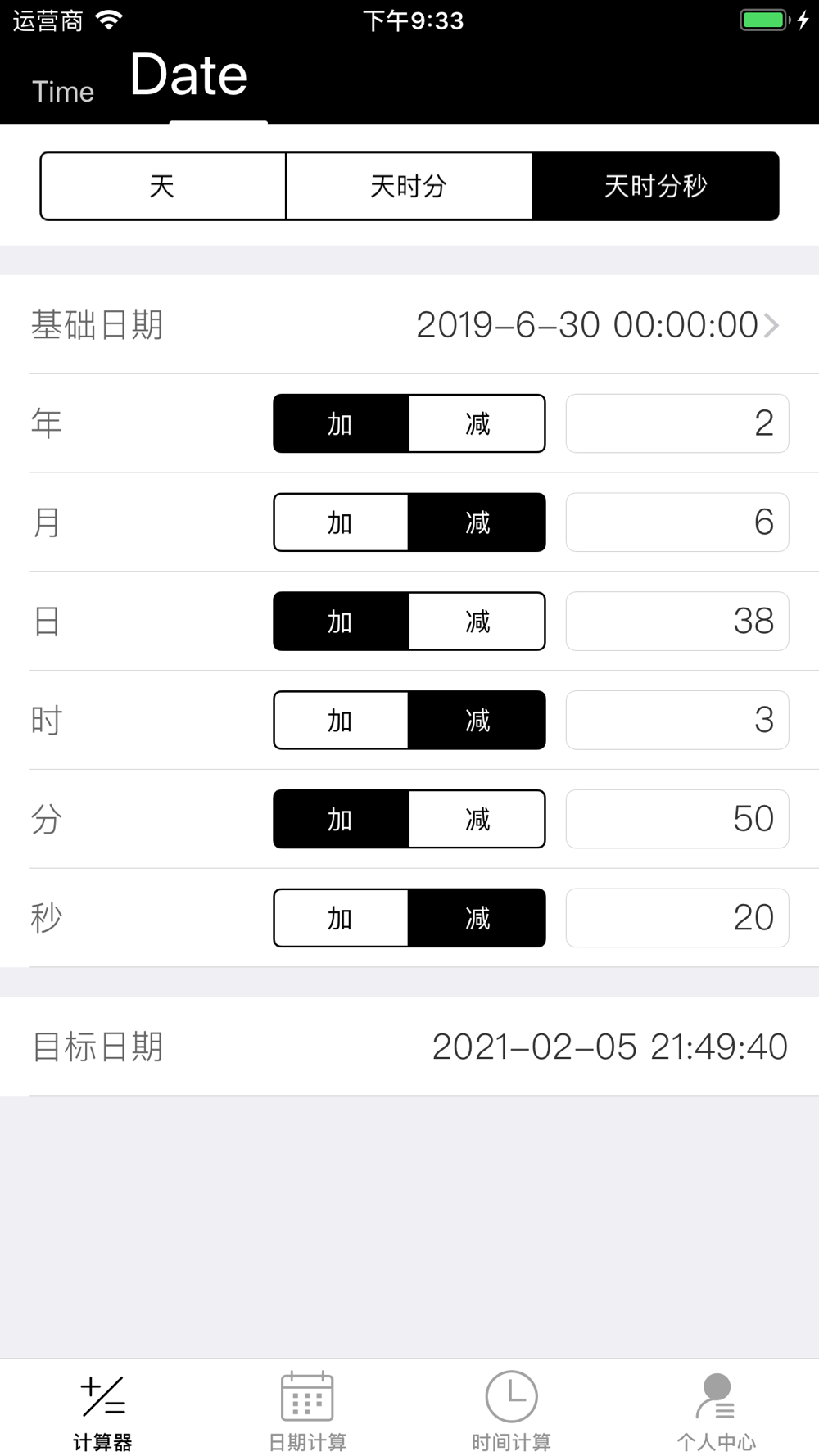Set 年 row to 减

tap(477, 423)
